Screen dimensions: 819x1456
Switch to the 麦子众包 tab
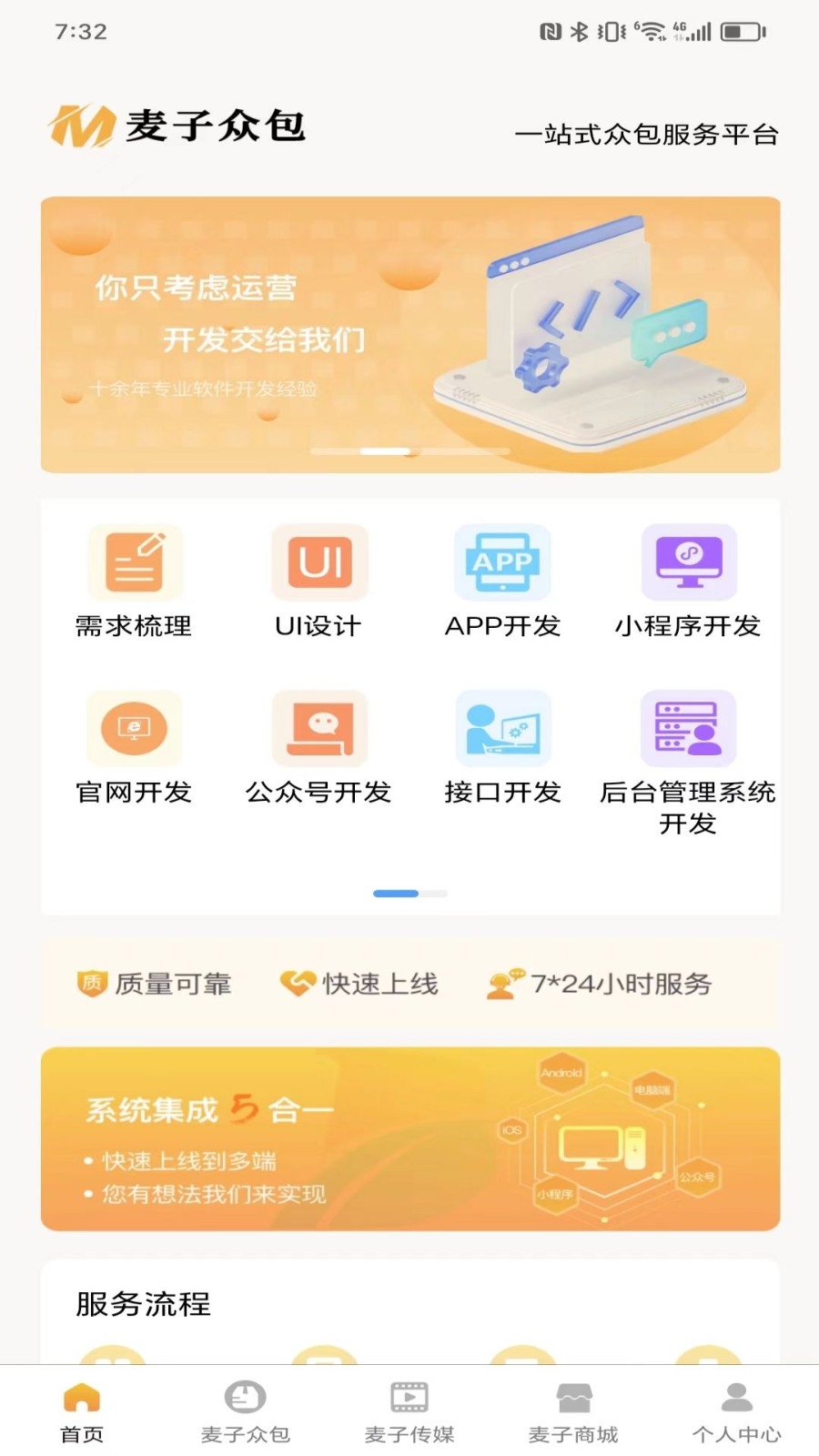pos(246,1412)
